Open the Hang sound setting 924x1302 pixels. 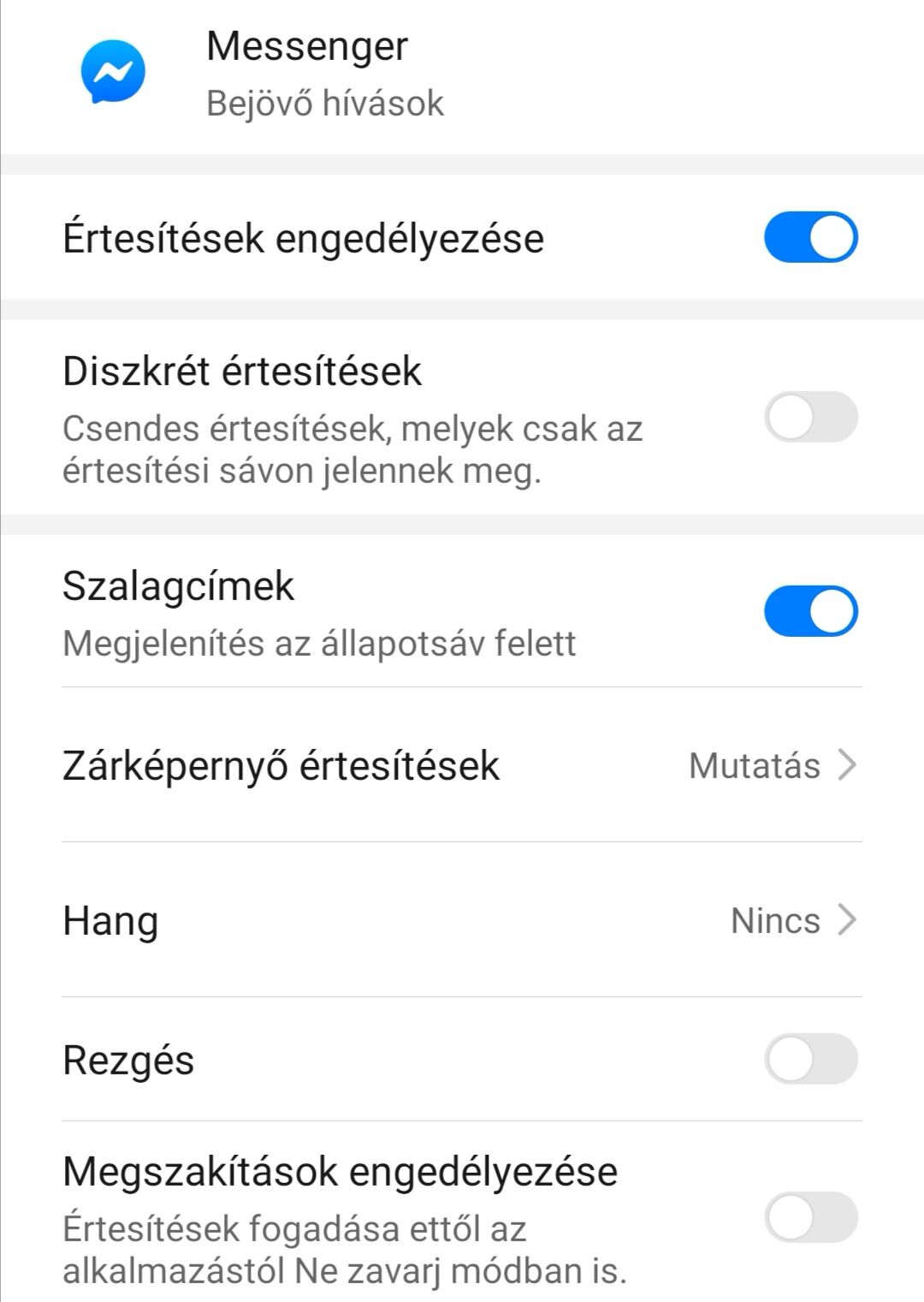[x=462, y=920]
